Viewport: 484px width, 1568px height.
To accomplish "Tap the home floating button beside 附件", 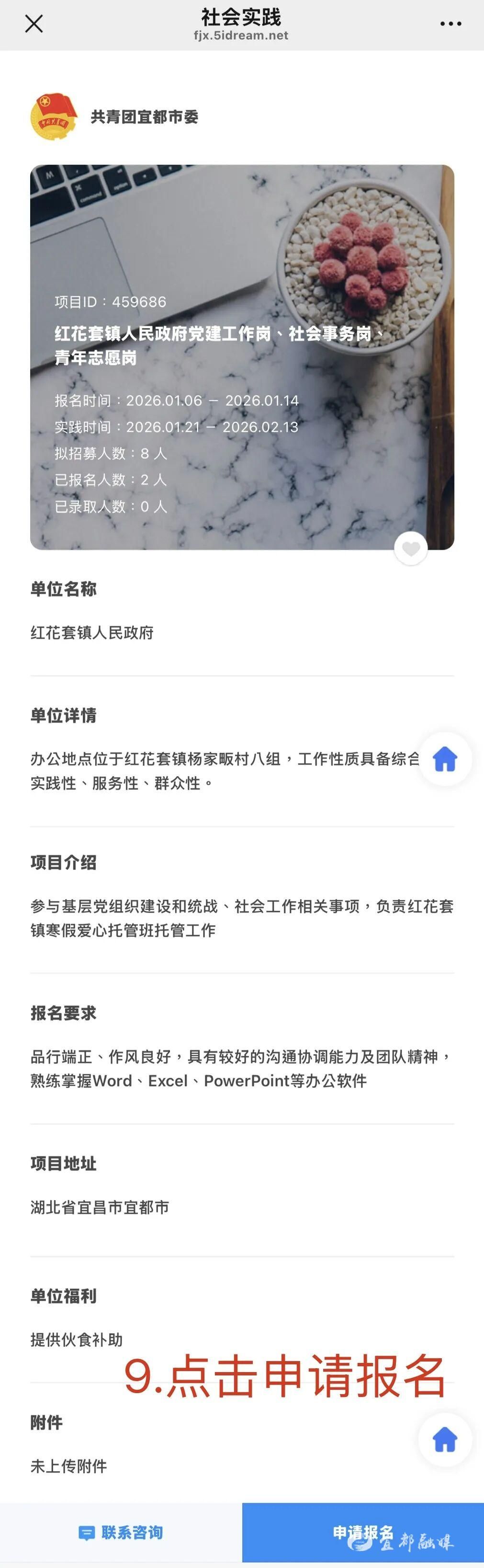I will tap(445, 1440).
